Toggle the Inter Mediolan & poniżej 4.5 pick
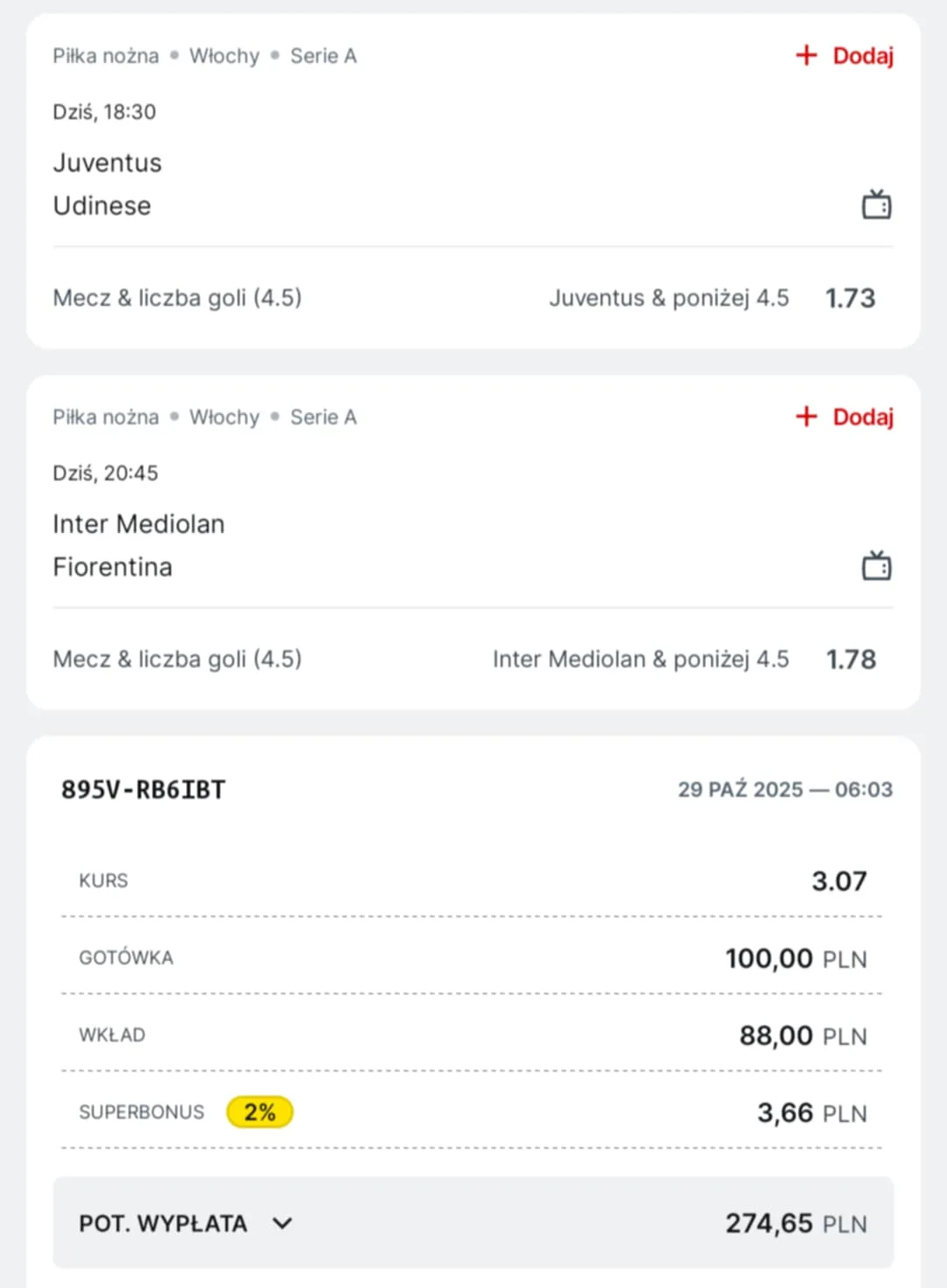Screen dimensions: 947x1288 pos(641,658)
